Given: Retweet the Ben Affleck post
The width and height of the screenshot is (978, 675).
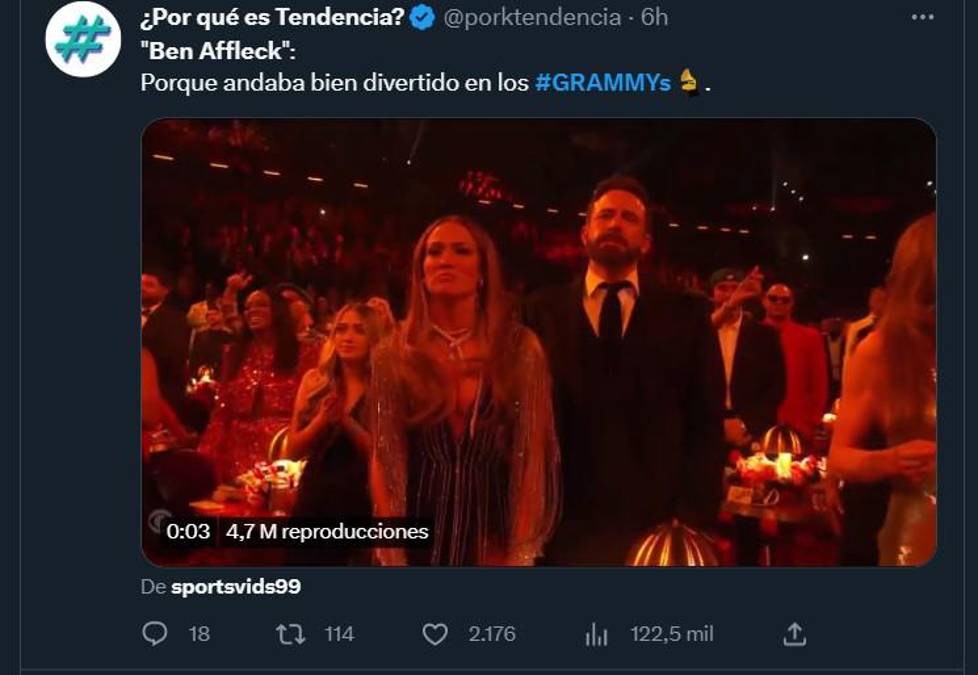Looking at the screenshot, I should tap(291, 633).
